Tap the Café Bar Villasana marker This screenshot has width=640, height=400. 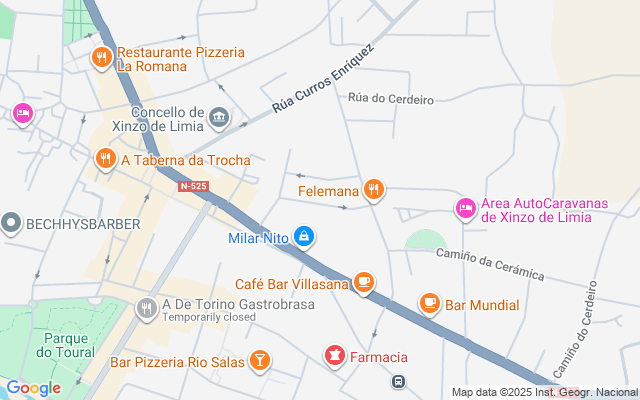pos(364,284)
